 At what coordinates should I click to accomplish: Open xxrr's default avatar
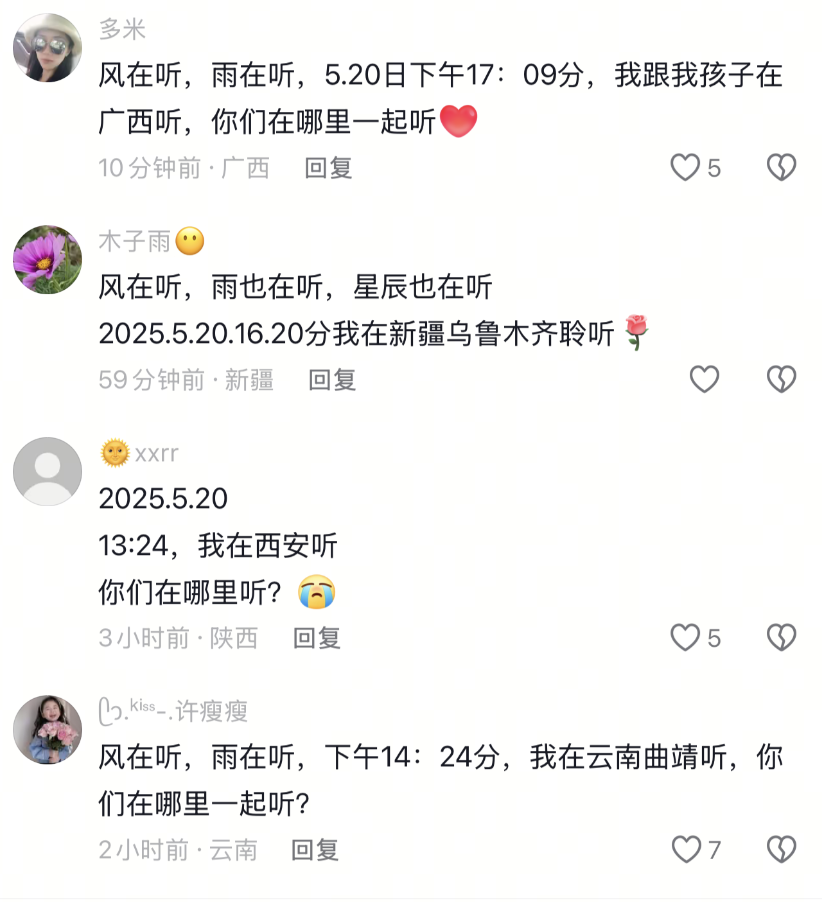(47, 471)
